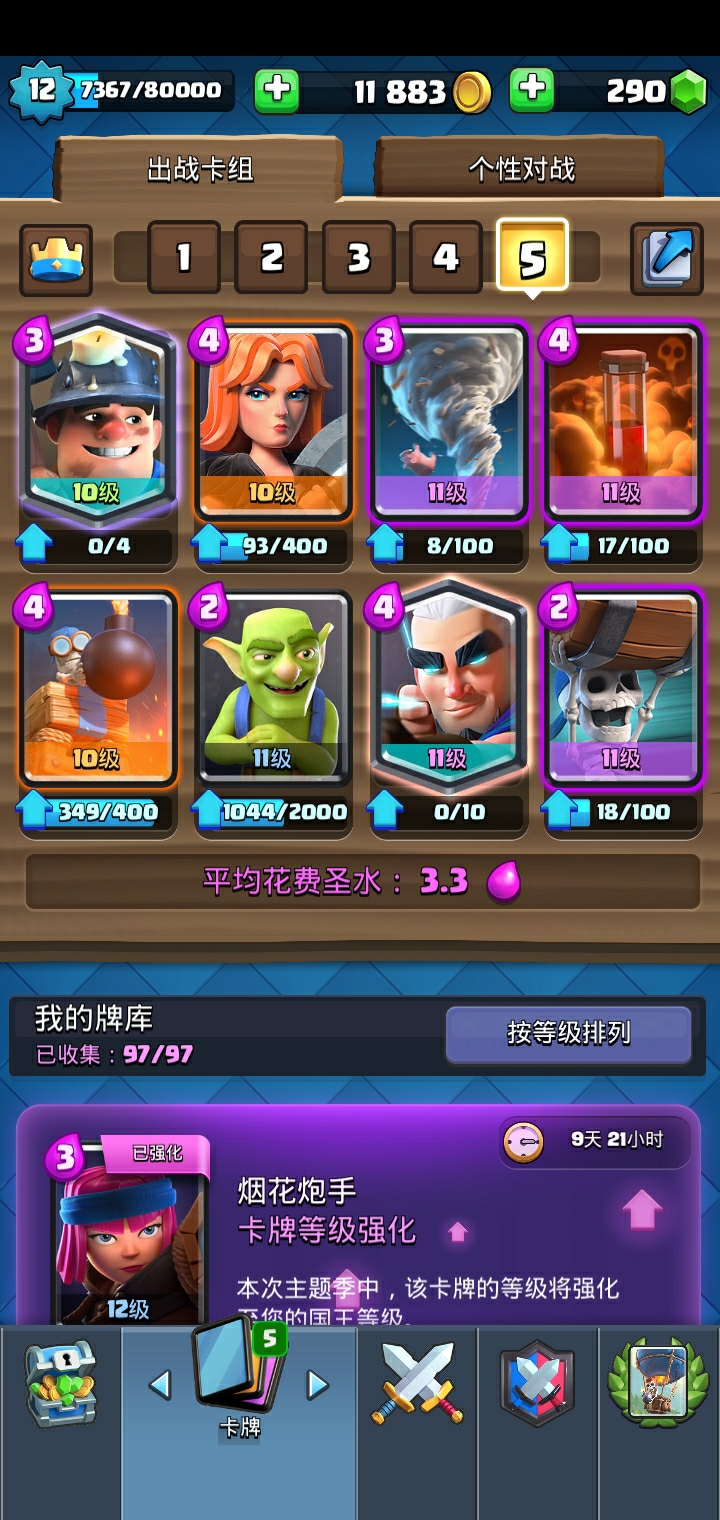720x1520 pixels.
Task: Open the shop chest tab
Action: pos(60,1385)
